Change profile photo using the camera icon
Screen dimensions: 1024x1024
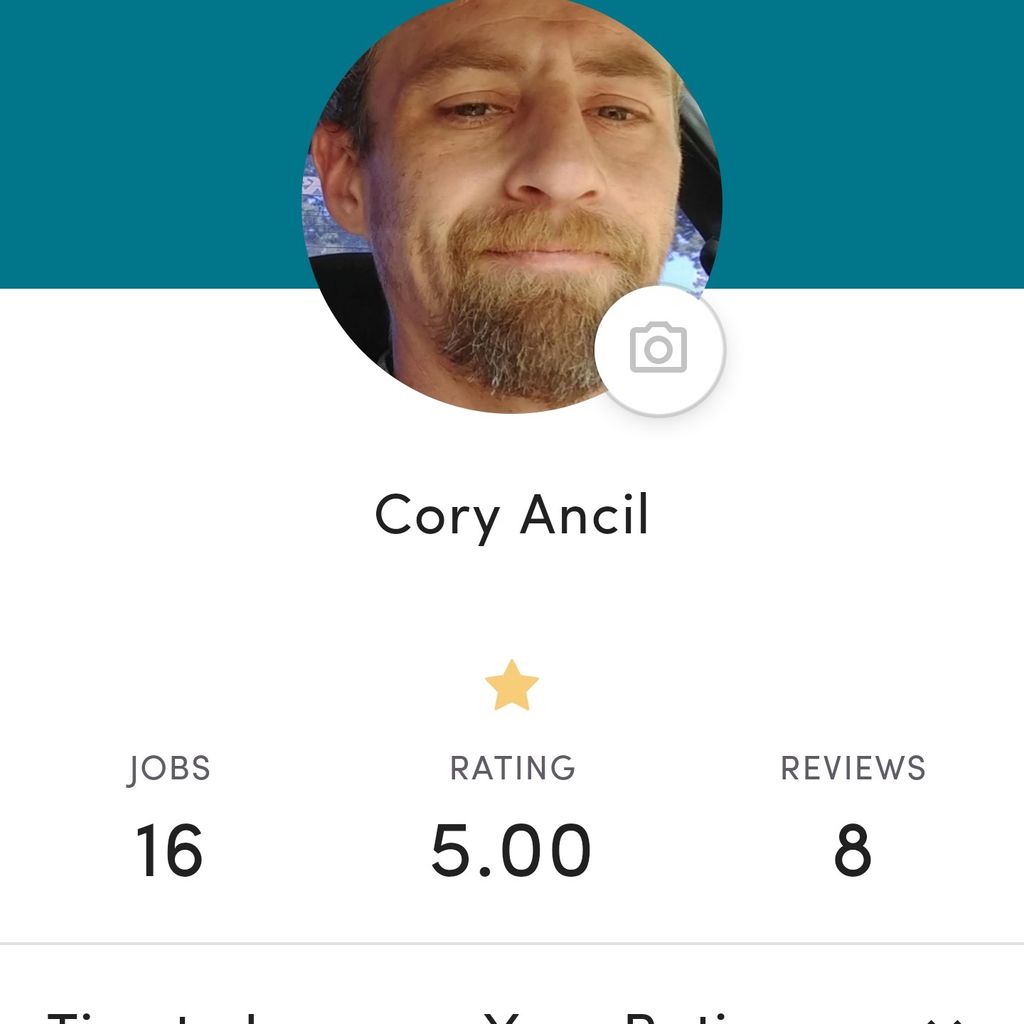pos(658,349)
